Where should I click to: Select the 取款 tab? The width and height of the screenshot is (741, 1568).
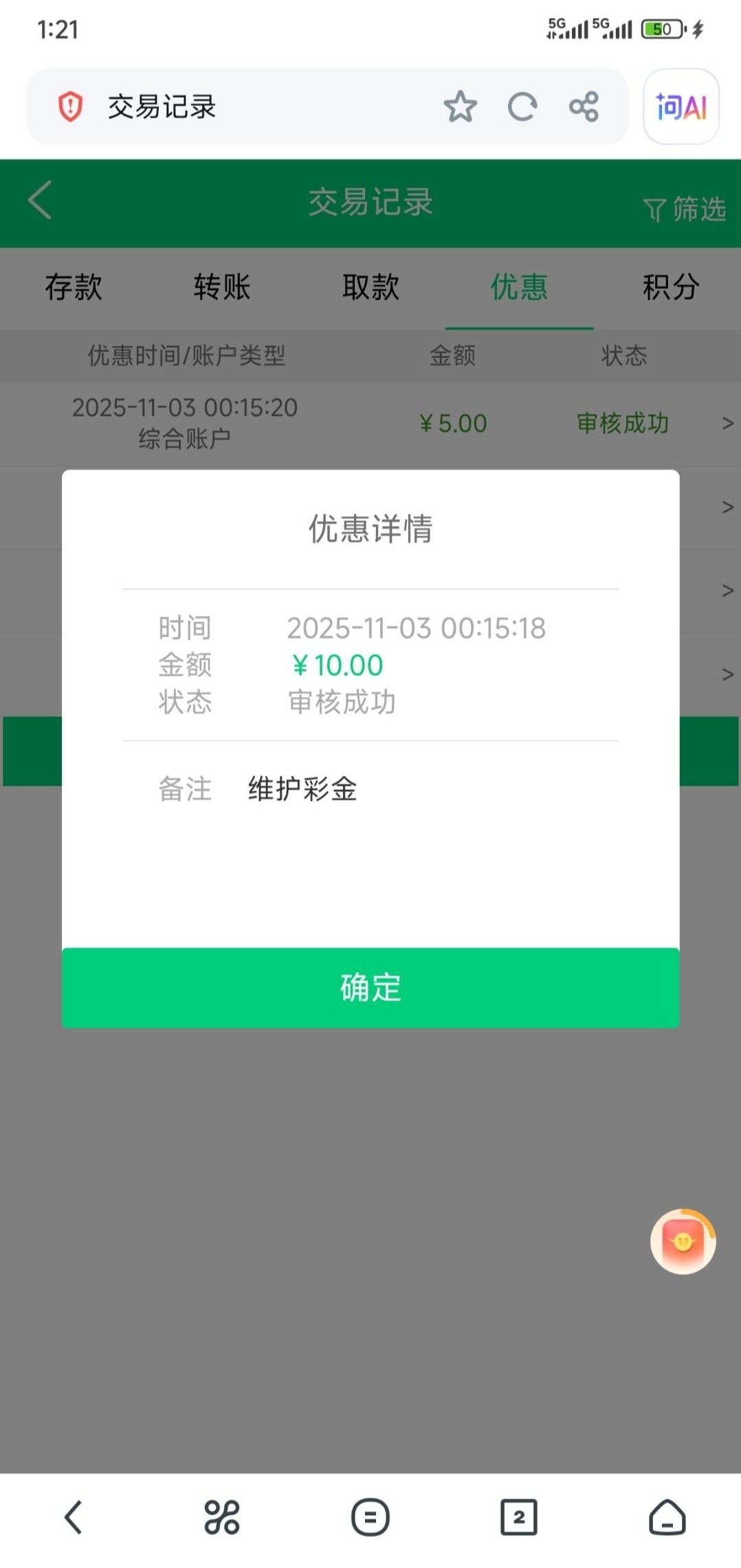coord(370,287)
